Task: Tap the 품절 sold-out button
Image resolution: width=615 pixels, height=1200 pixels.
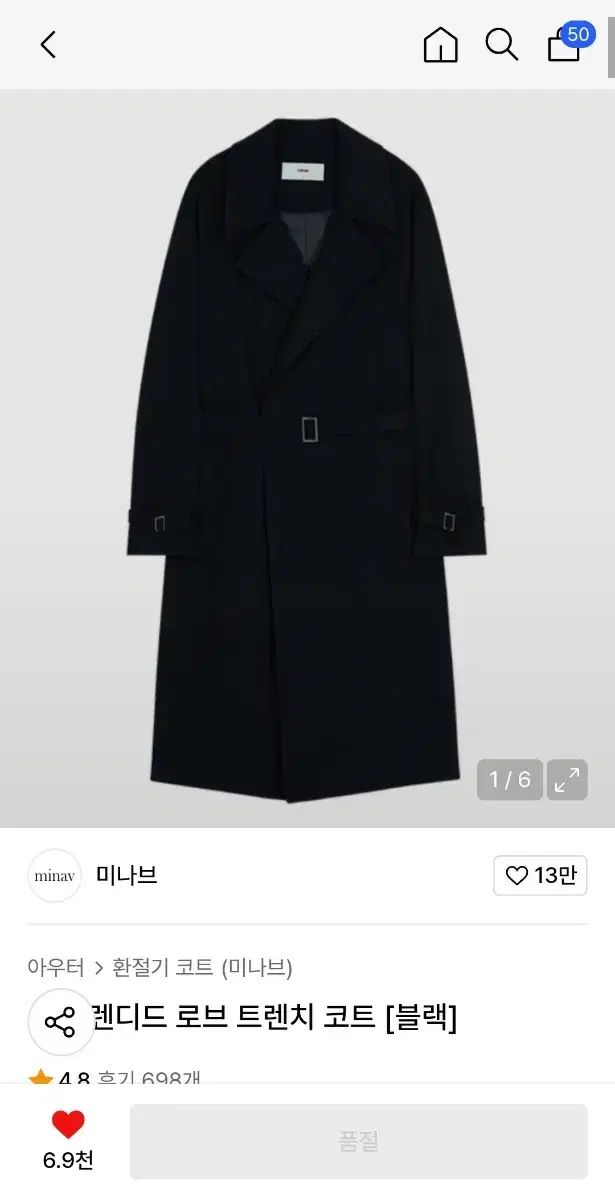Action: 358,1141
